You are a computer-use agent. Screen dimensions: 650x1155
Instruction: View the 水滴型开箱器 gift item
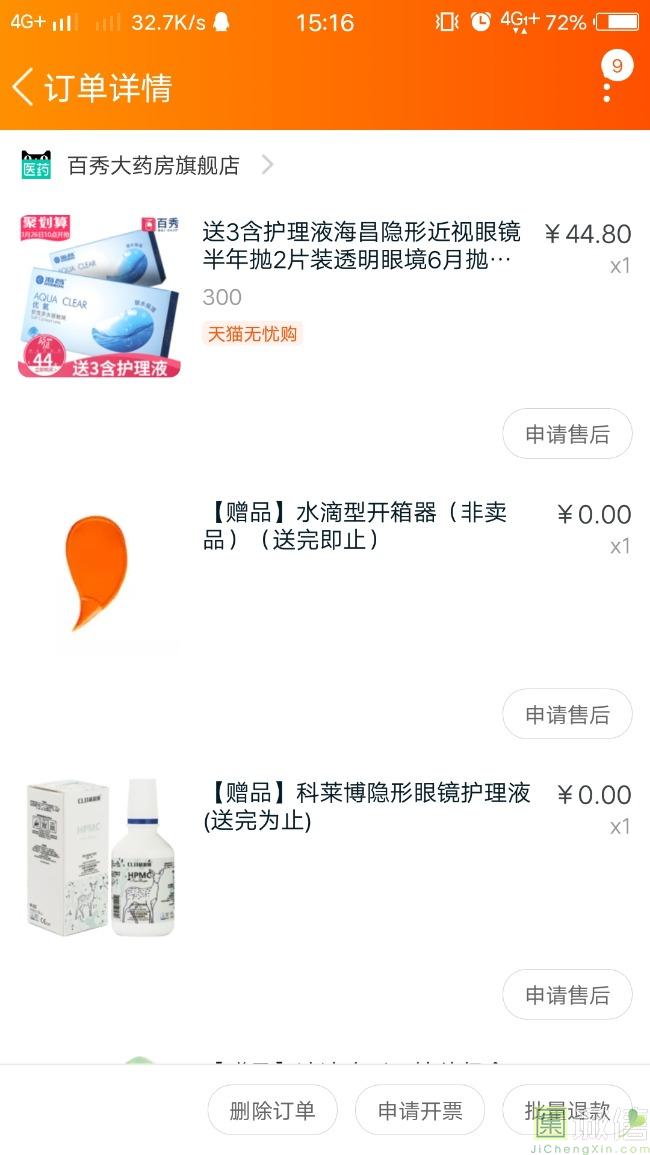(355, 526)
